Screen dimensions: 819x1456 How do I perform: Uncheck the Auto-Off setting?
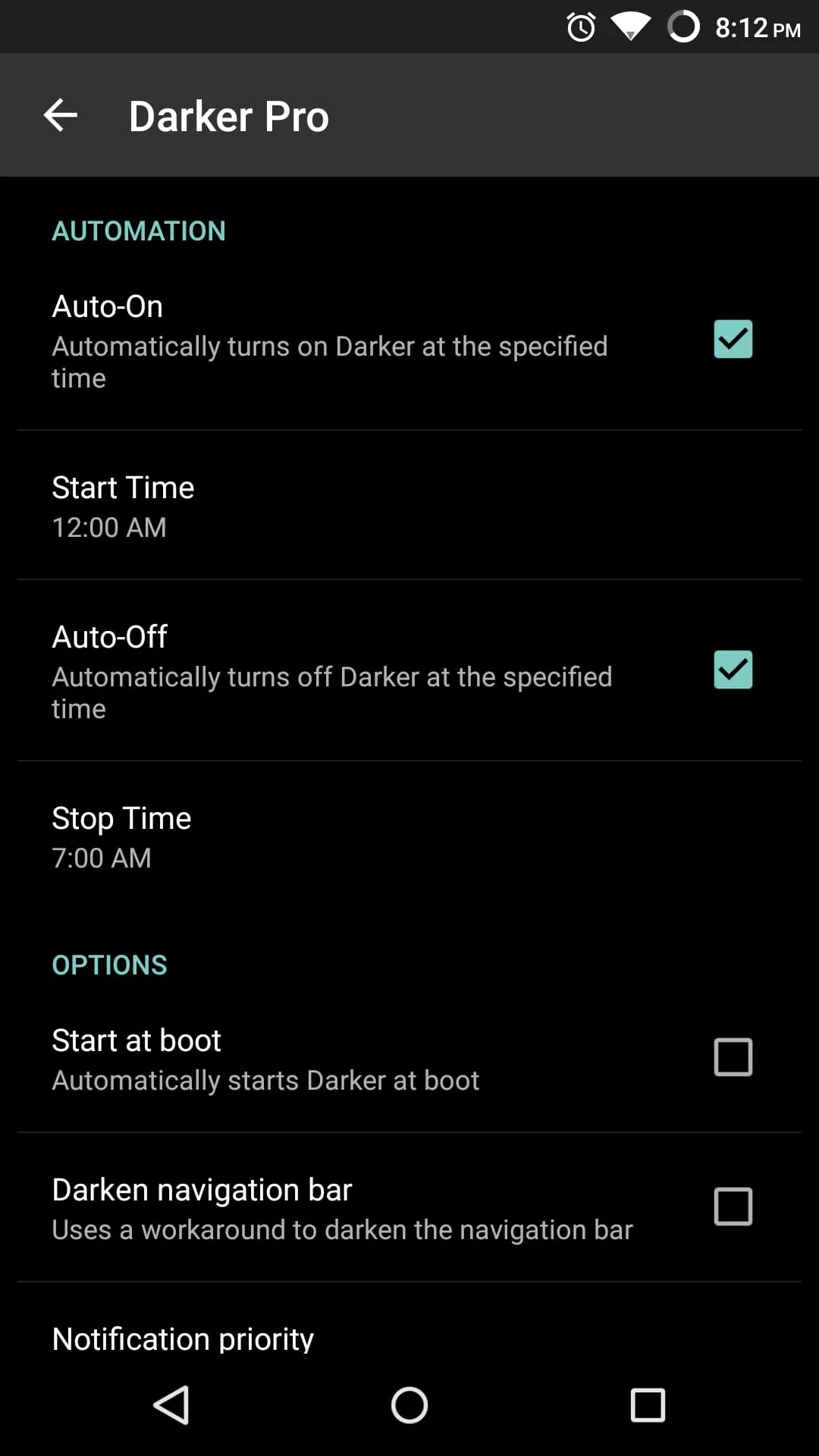(733, 670)
